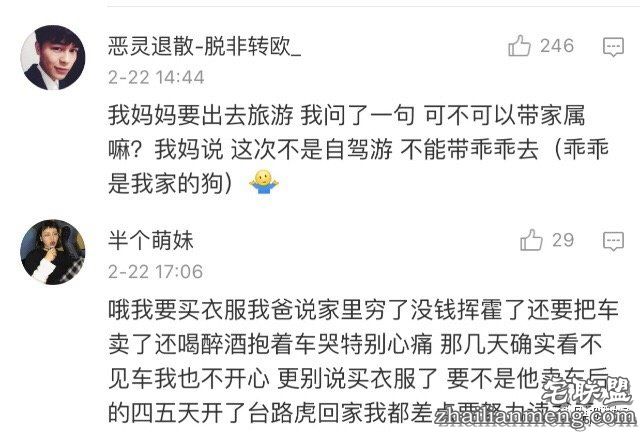Open 半个萌妹's profile avatar
Image resolution: width=640 pixels, height=434 pixels.
tap(53, 251)
